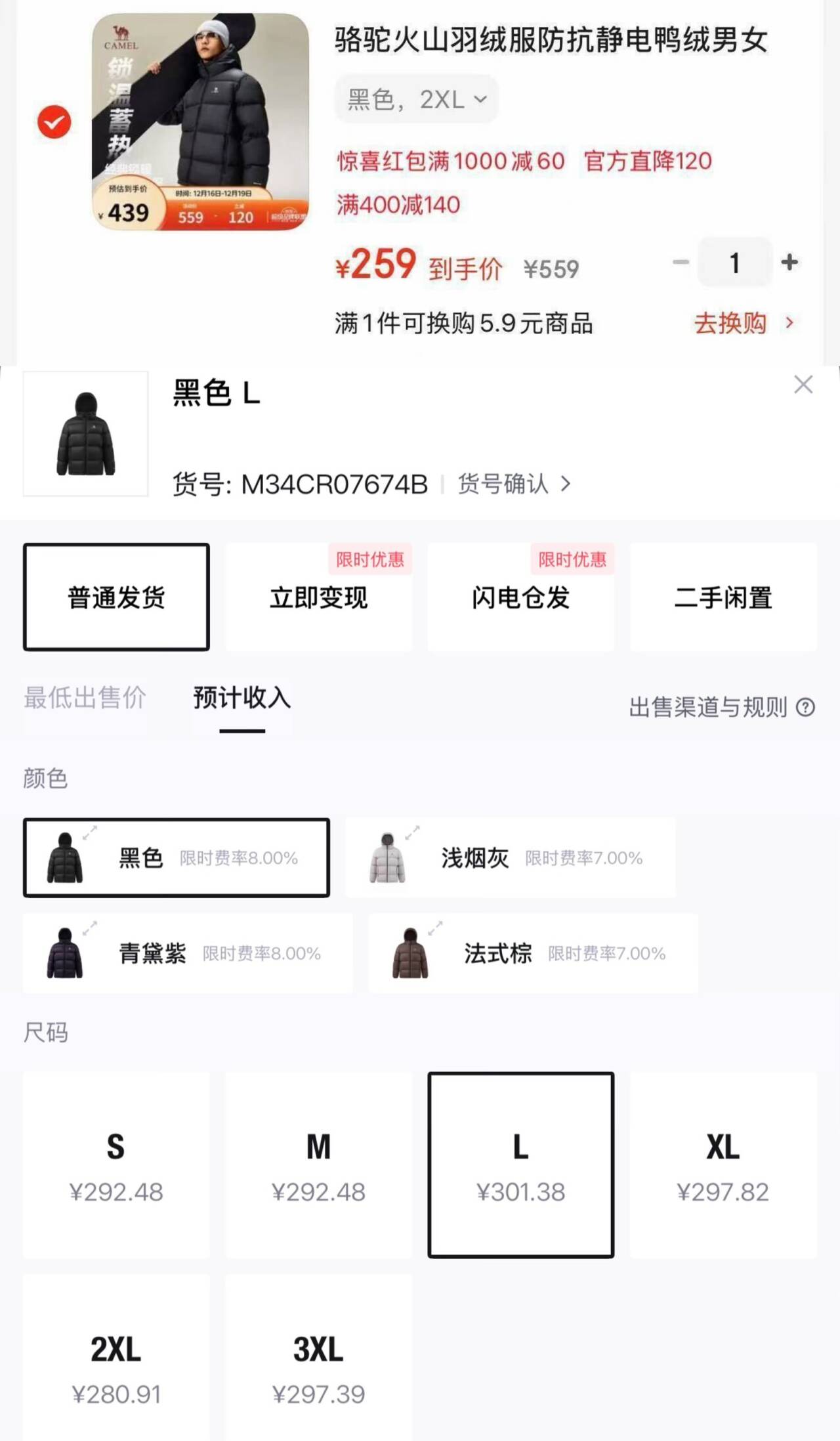Select the 浅烟灰 color
Image resolution: width=840 pixels, height=1441 pixels.
[x=511, y=857]
